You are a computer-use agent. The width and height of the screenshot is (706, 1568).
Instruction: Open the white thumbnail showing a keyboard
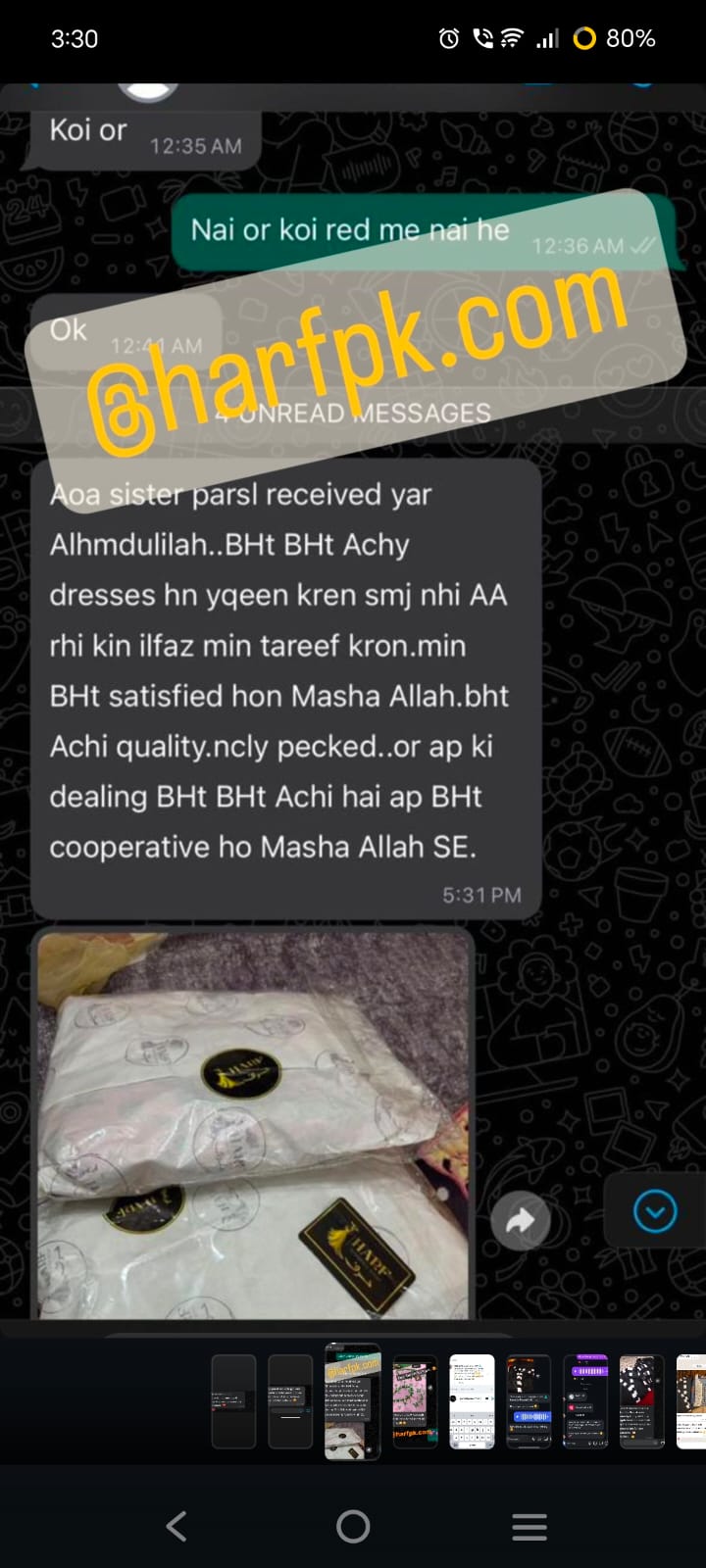(x=472, y=1401)
